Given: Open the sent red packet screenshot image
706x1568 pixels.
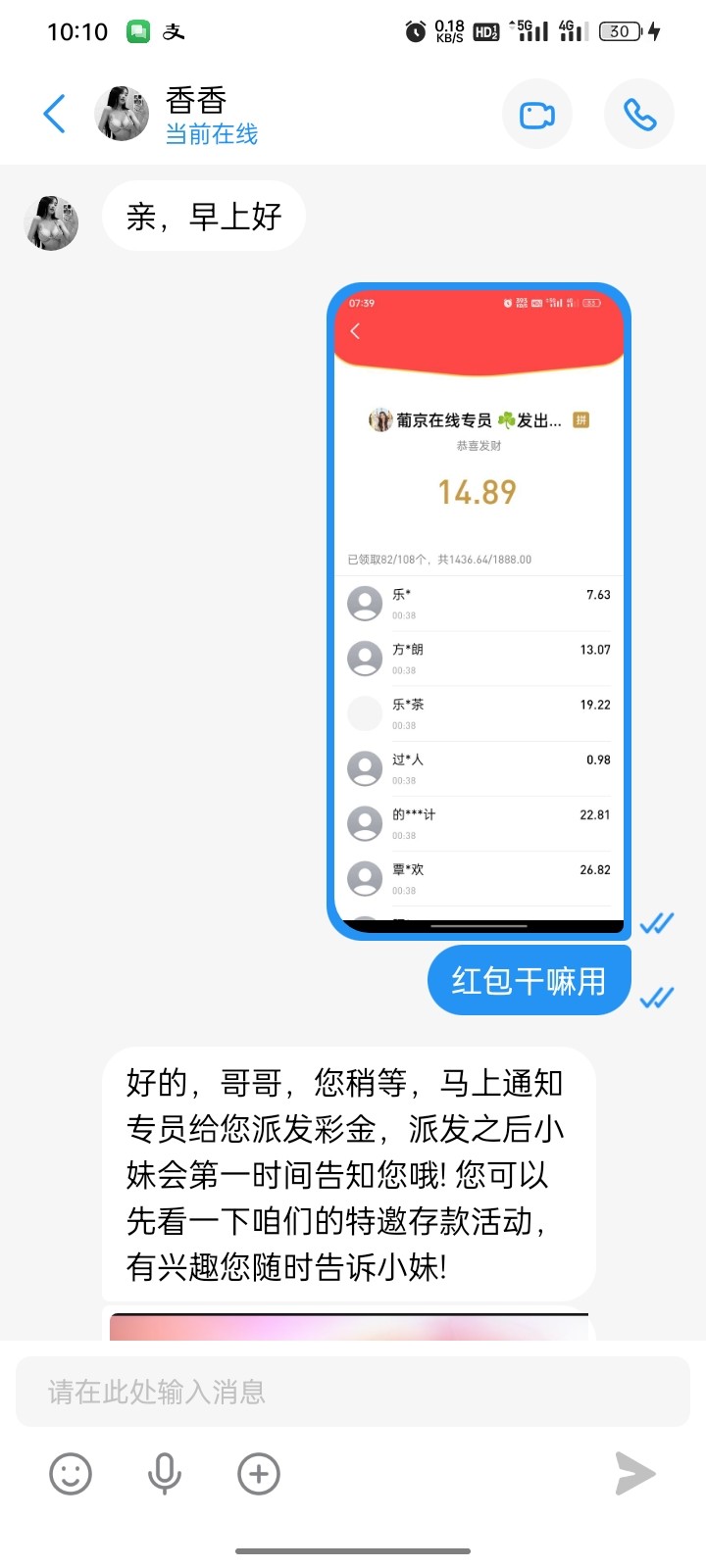Looking at the screenshot, I should coord(479,612).
